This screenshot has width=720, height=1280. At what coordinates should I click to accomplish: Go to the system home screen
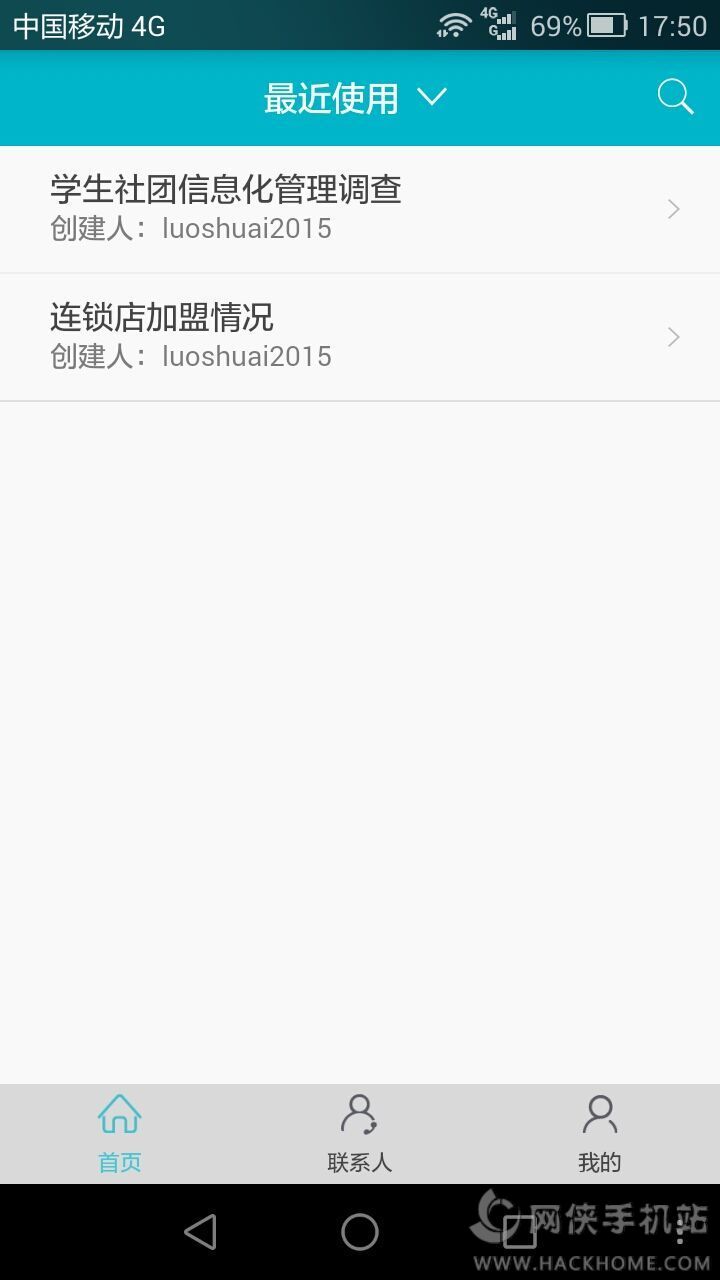coord(360,1232)
